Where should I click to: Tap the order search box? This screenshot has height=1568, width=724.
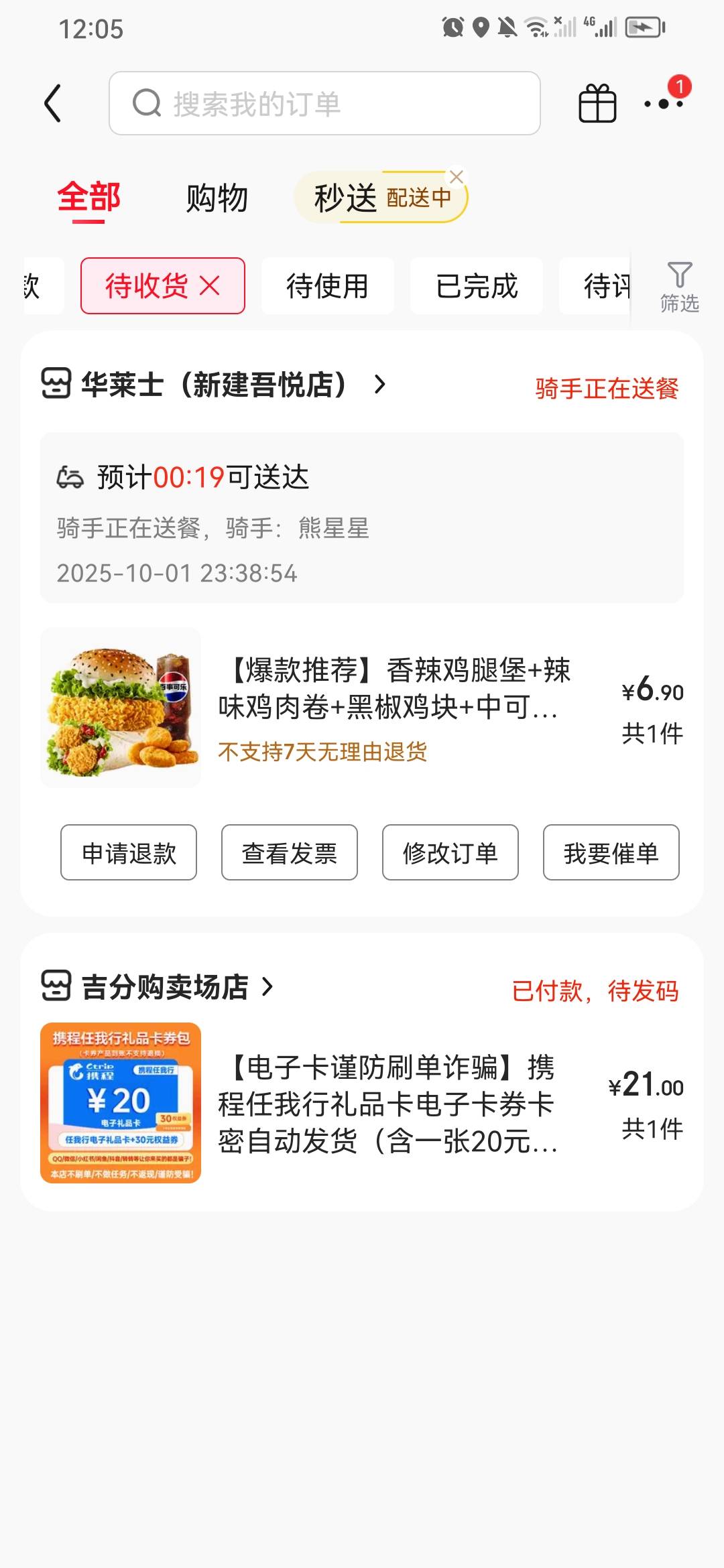[324, 103]
